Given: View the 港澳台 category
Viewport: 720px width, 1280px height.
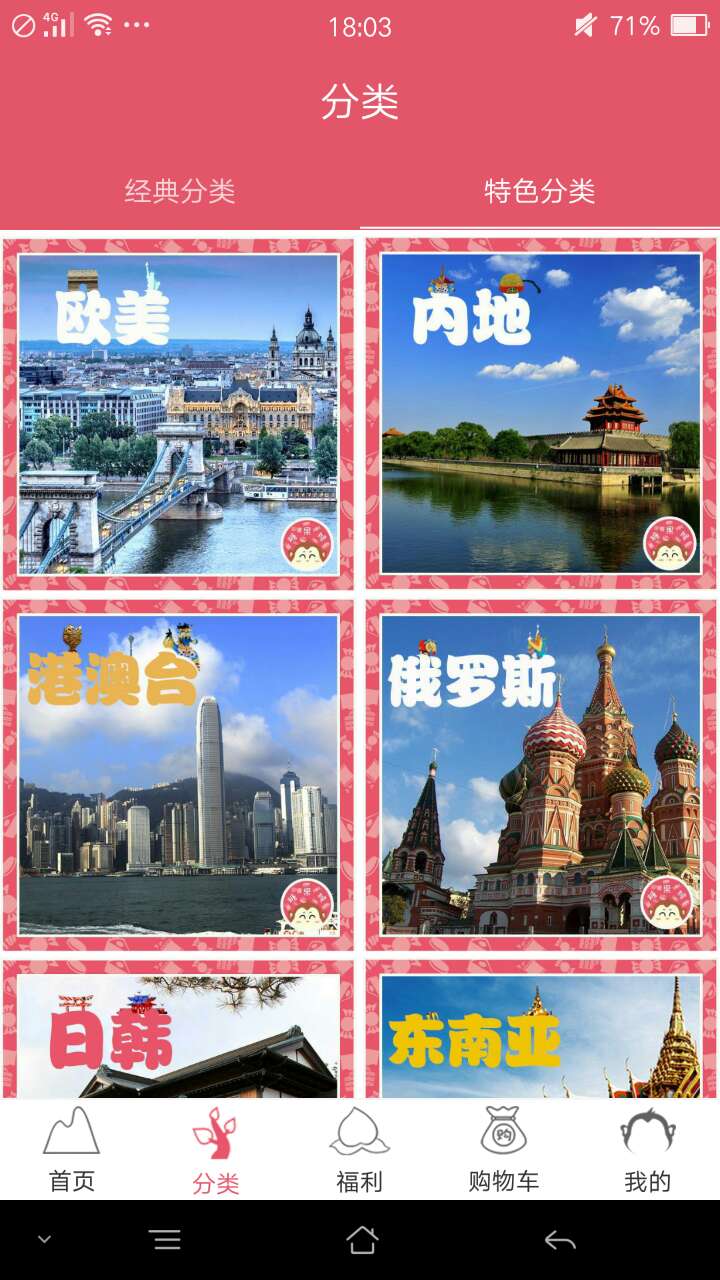Looking at the screenshot, I should (179, 775).
